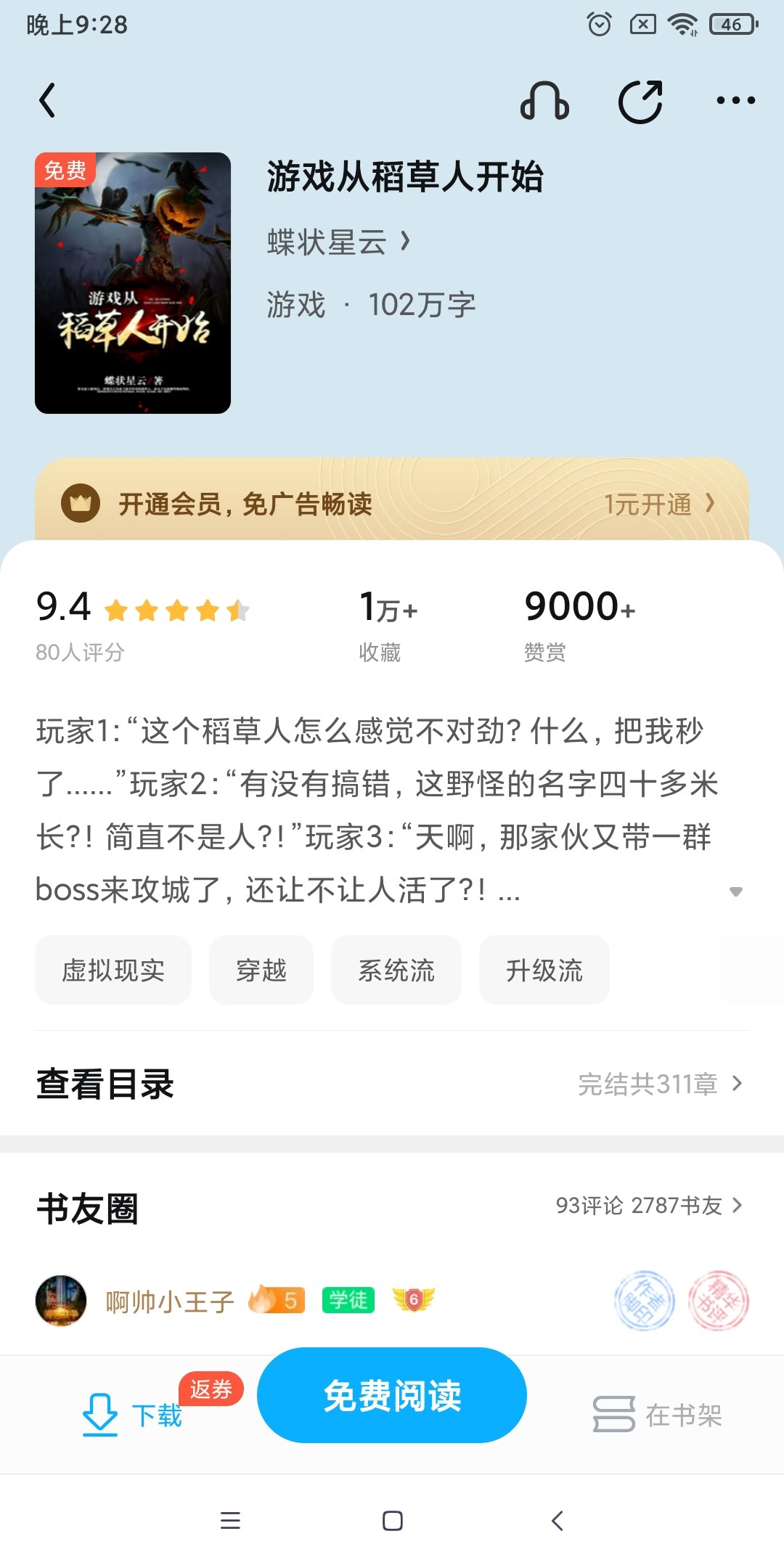The image size is (784, 1568).
Task: Open 查看目录 chapter list
Action: 392,1084
